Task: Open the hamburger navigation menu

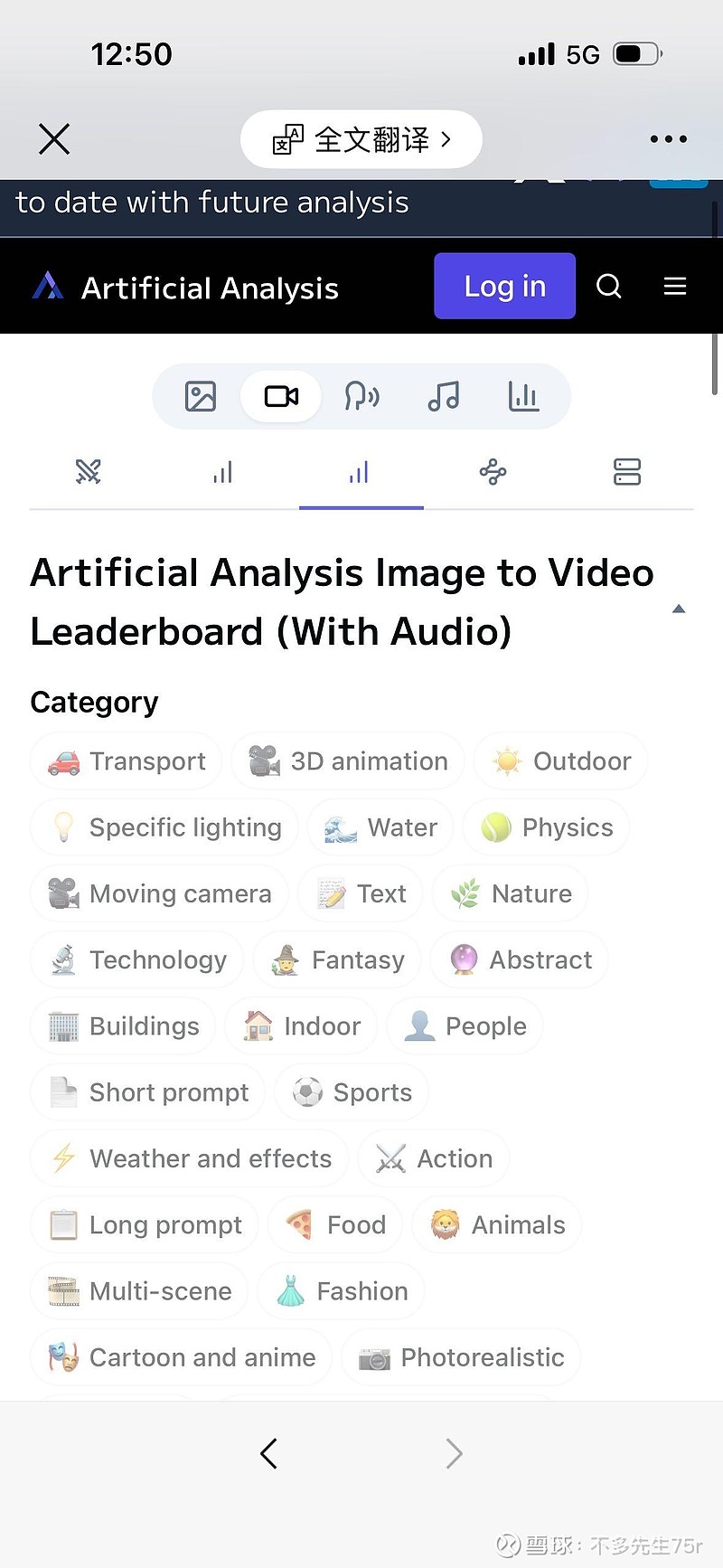Action: 675,287
